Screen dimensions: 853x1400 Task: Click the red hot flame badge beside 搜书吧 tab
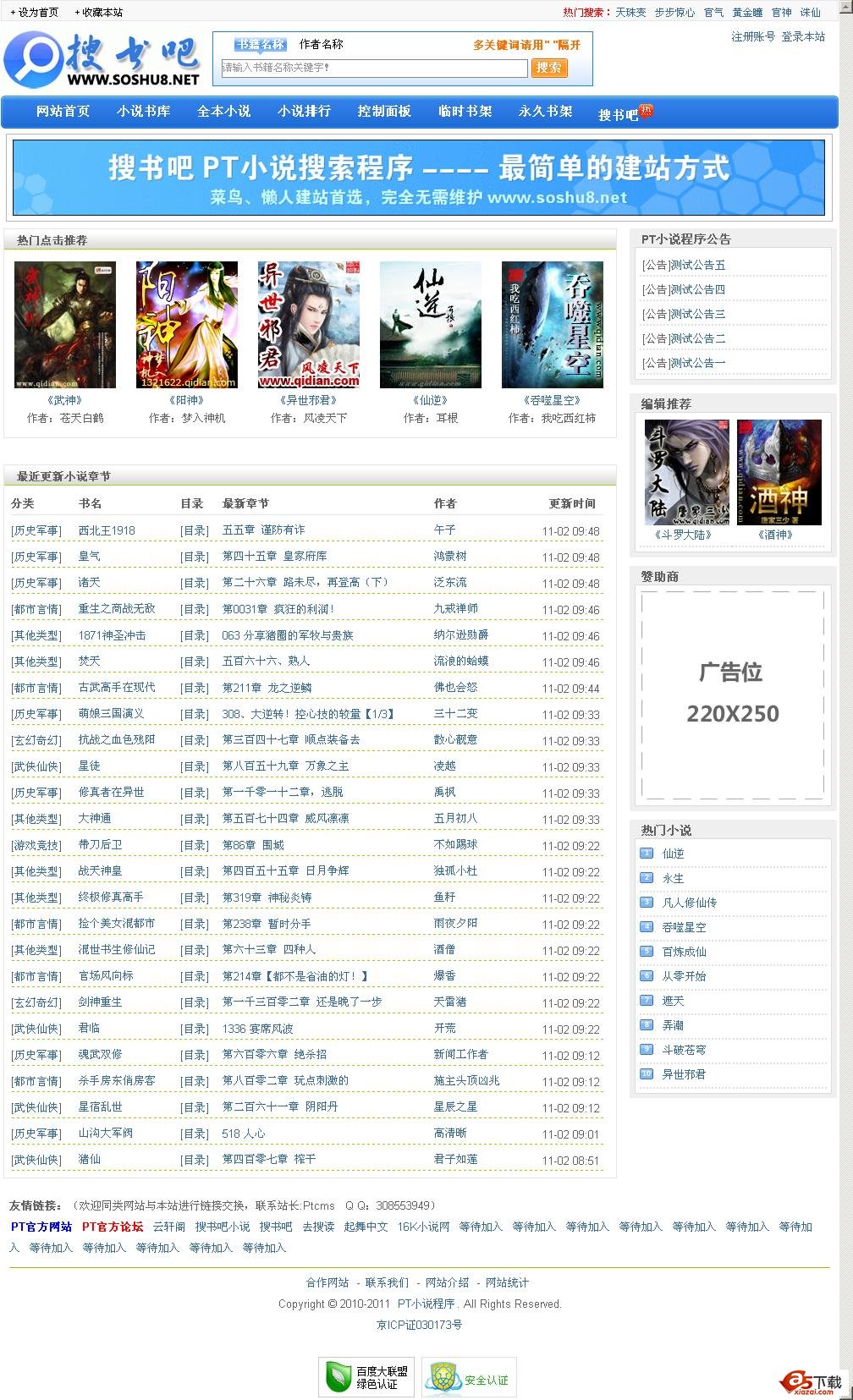646,112
